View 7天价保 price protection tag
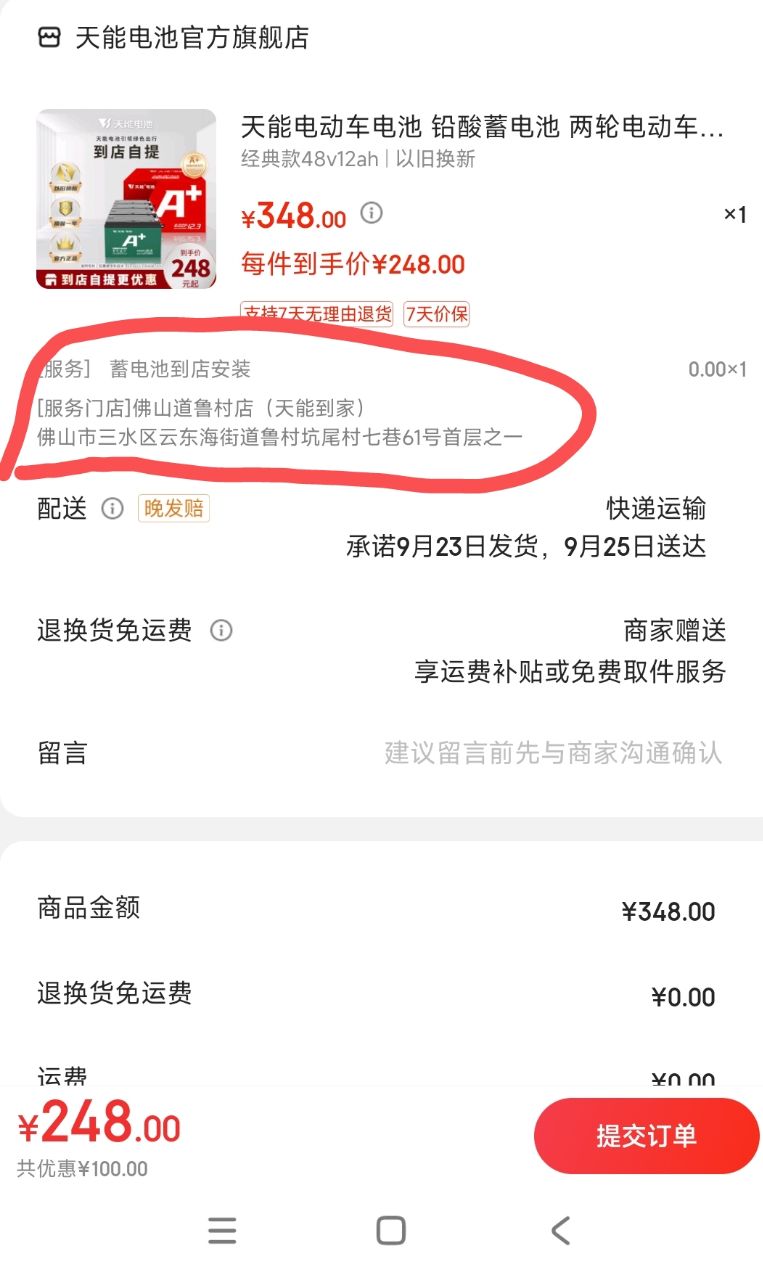763x1280 pixels. pyautogui.click(x=436, y=314)
